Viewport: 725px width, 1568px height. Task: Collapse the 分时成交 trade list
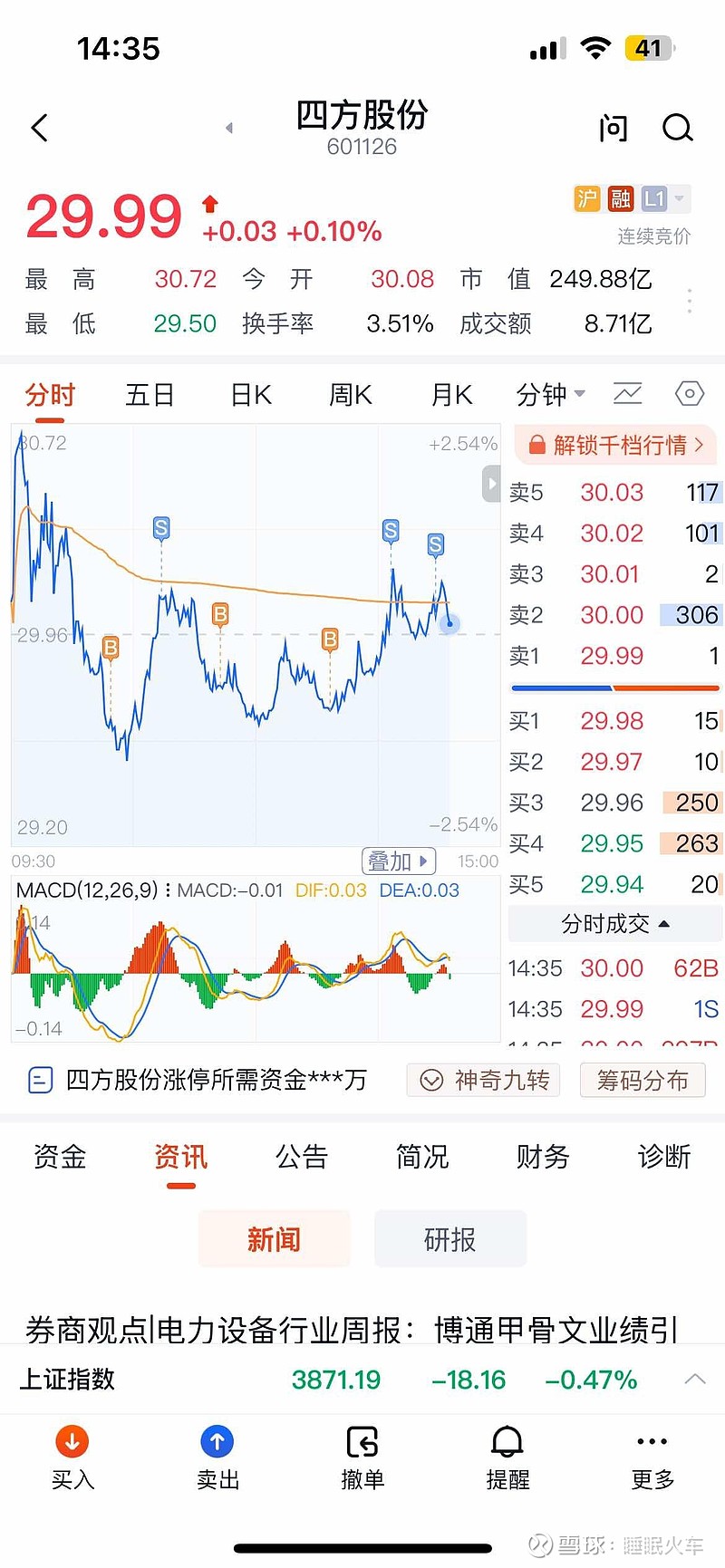click(613, 923)
